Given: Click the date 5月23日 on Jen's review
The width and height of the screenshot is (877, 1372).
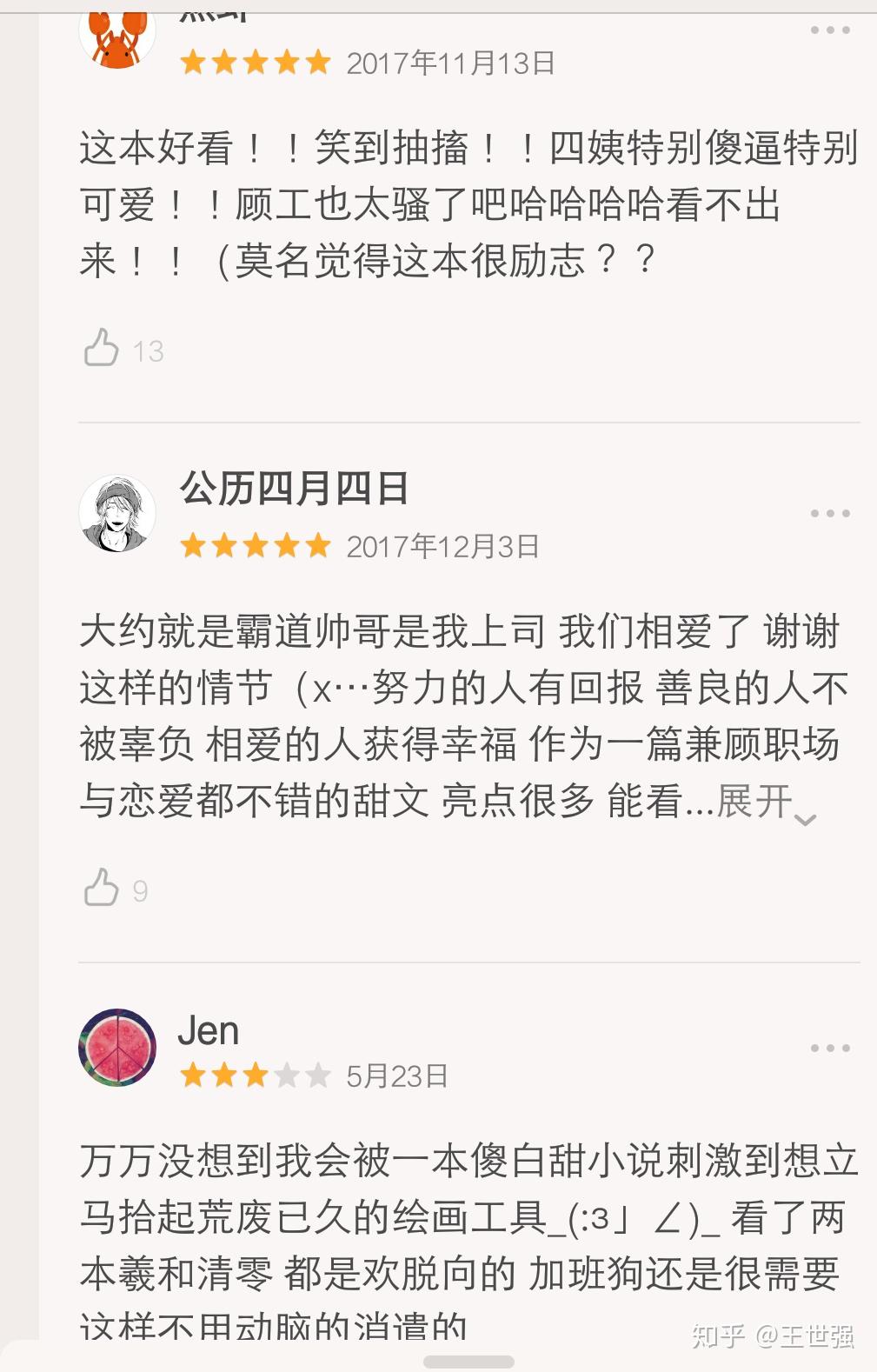Looking at the screenshot, I should coord(396,1076).
